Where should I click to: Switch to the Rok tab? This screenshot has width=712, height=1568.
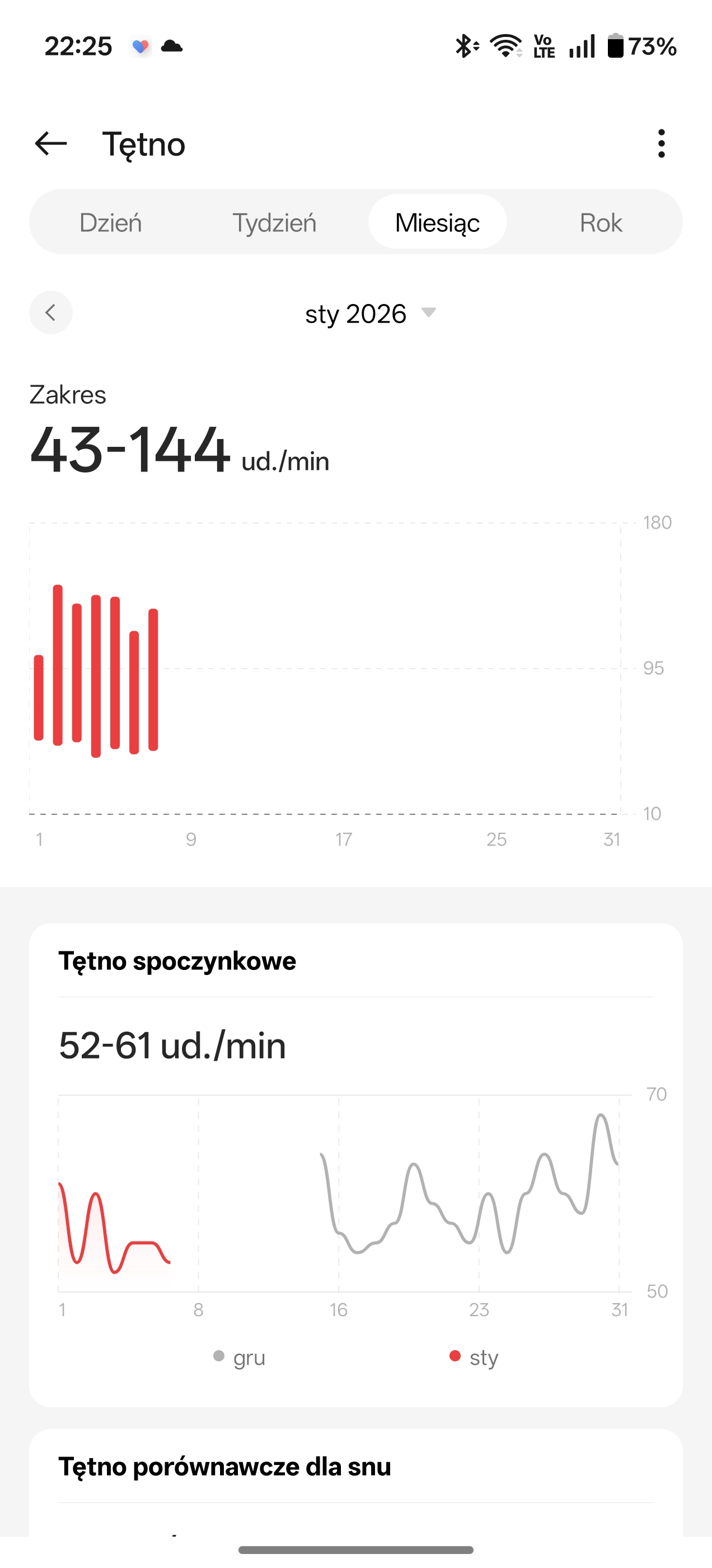point(601,223)
